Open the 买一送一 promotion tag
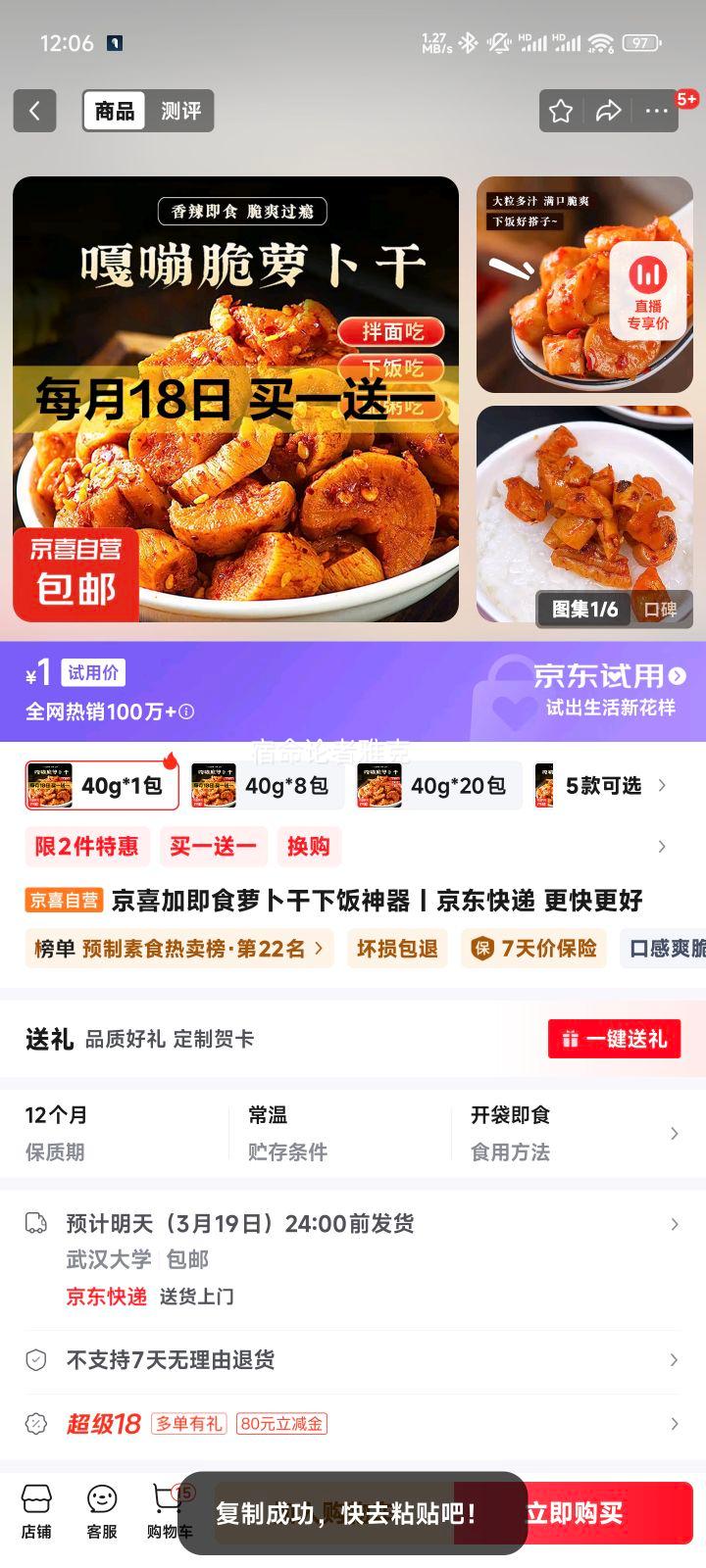Screen dimensions: 706x1568 pyautogui.click(x=213, y=847)
